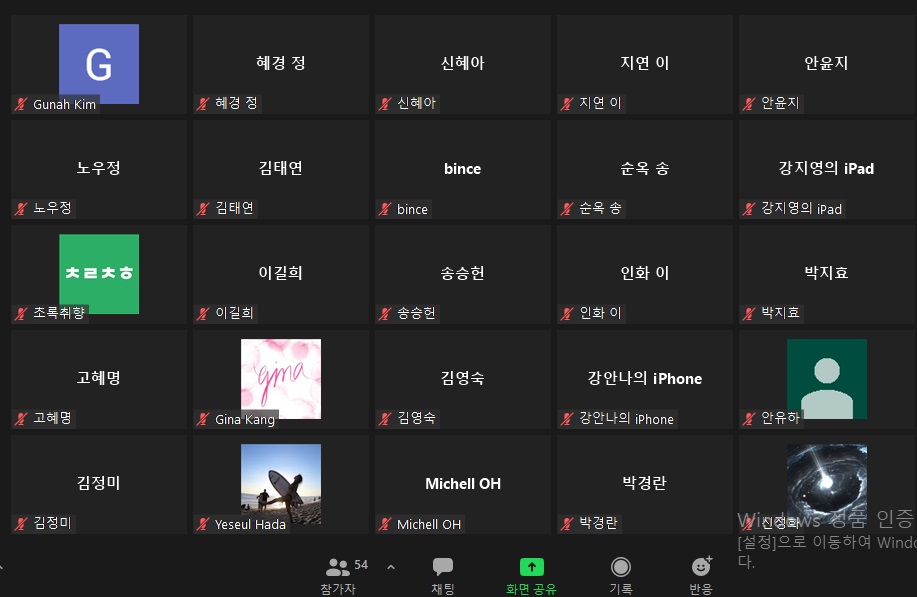This screenshot has width=917, height=597.
Task: Select the 고혜명 participant tile
Action: [98, 379]
